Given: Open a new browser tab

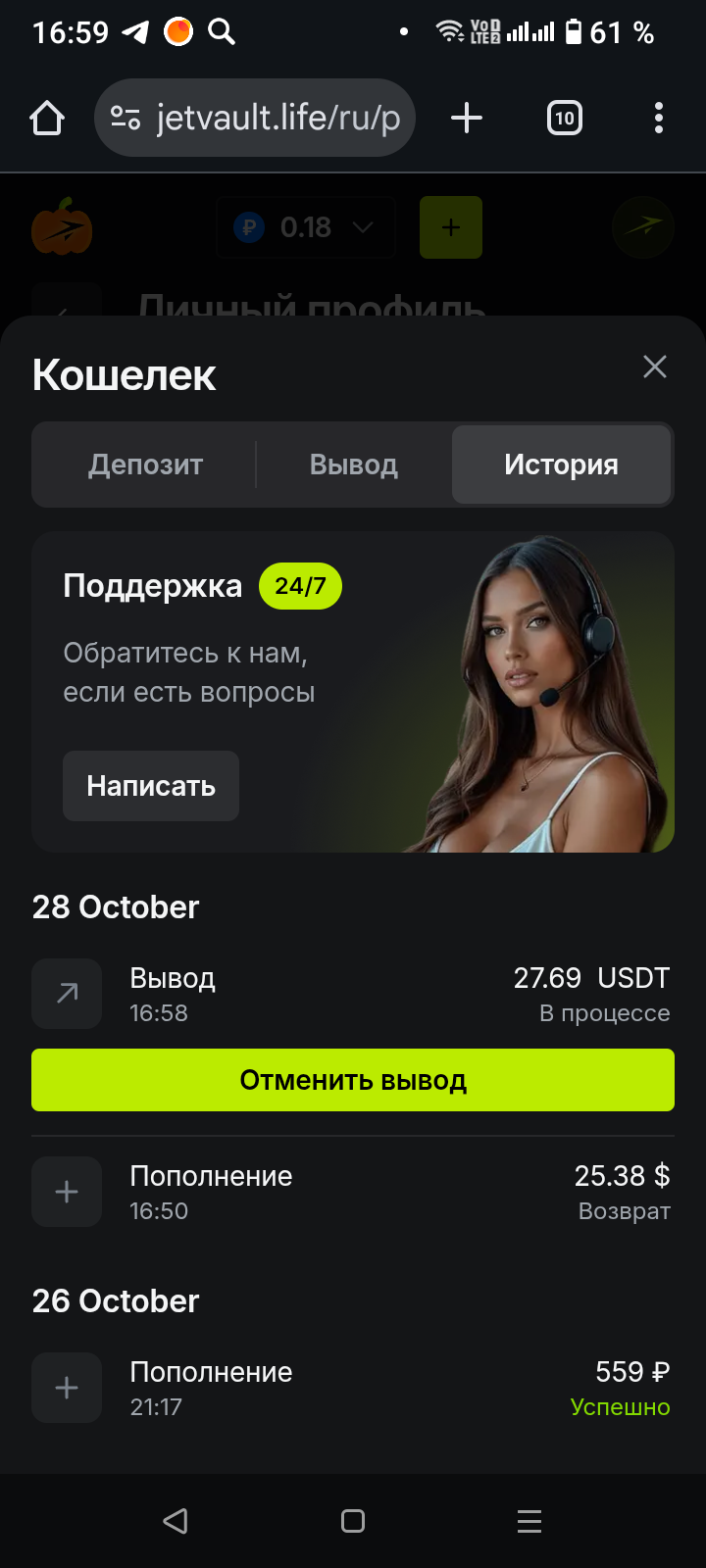Looking at the screenshot, I should point(467,119).
